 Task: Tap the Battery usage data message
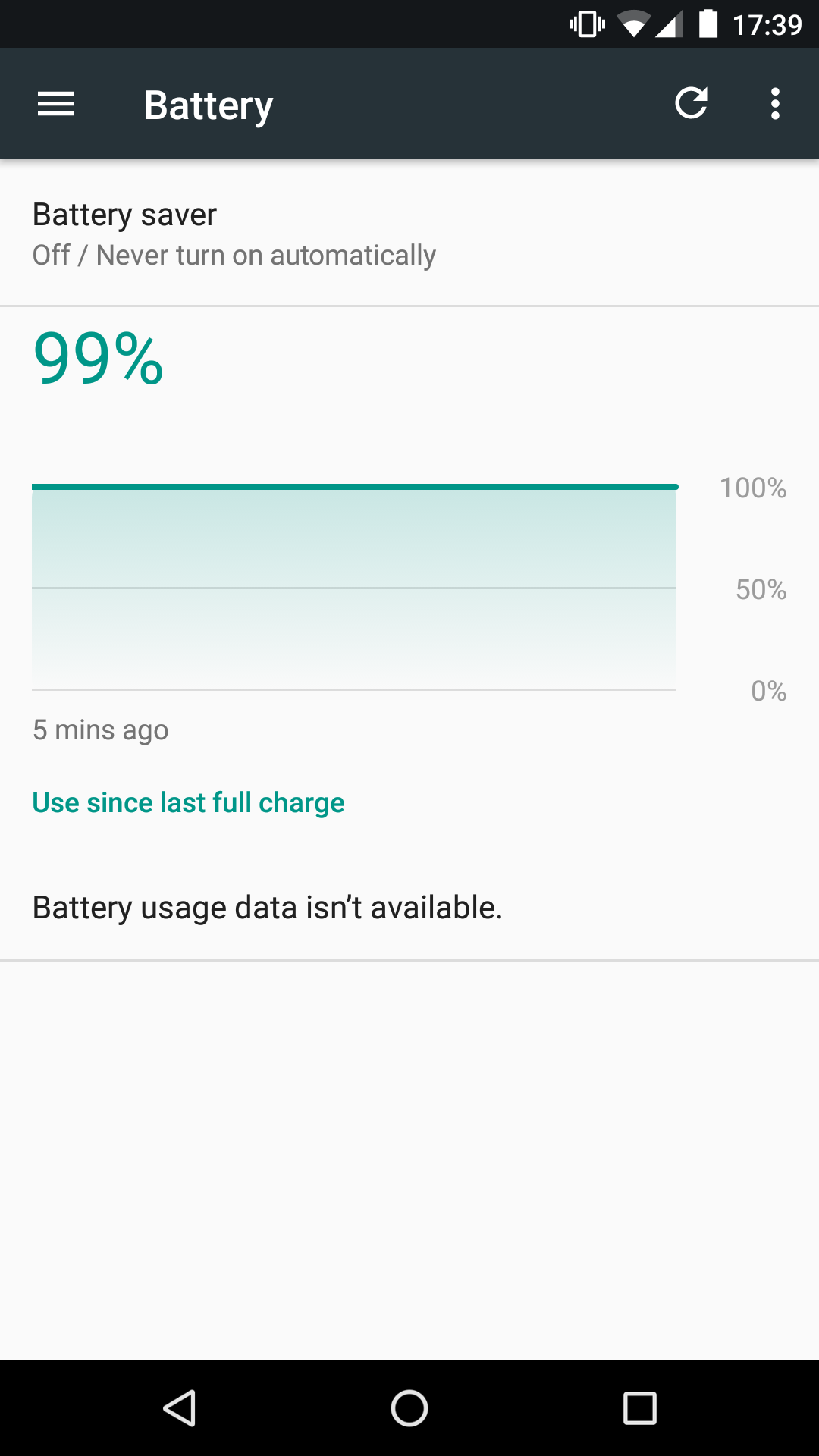[x=267, y=906]
